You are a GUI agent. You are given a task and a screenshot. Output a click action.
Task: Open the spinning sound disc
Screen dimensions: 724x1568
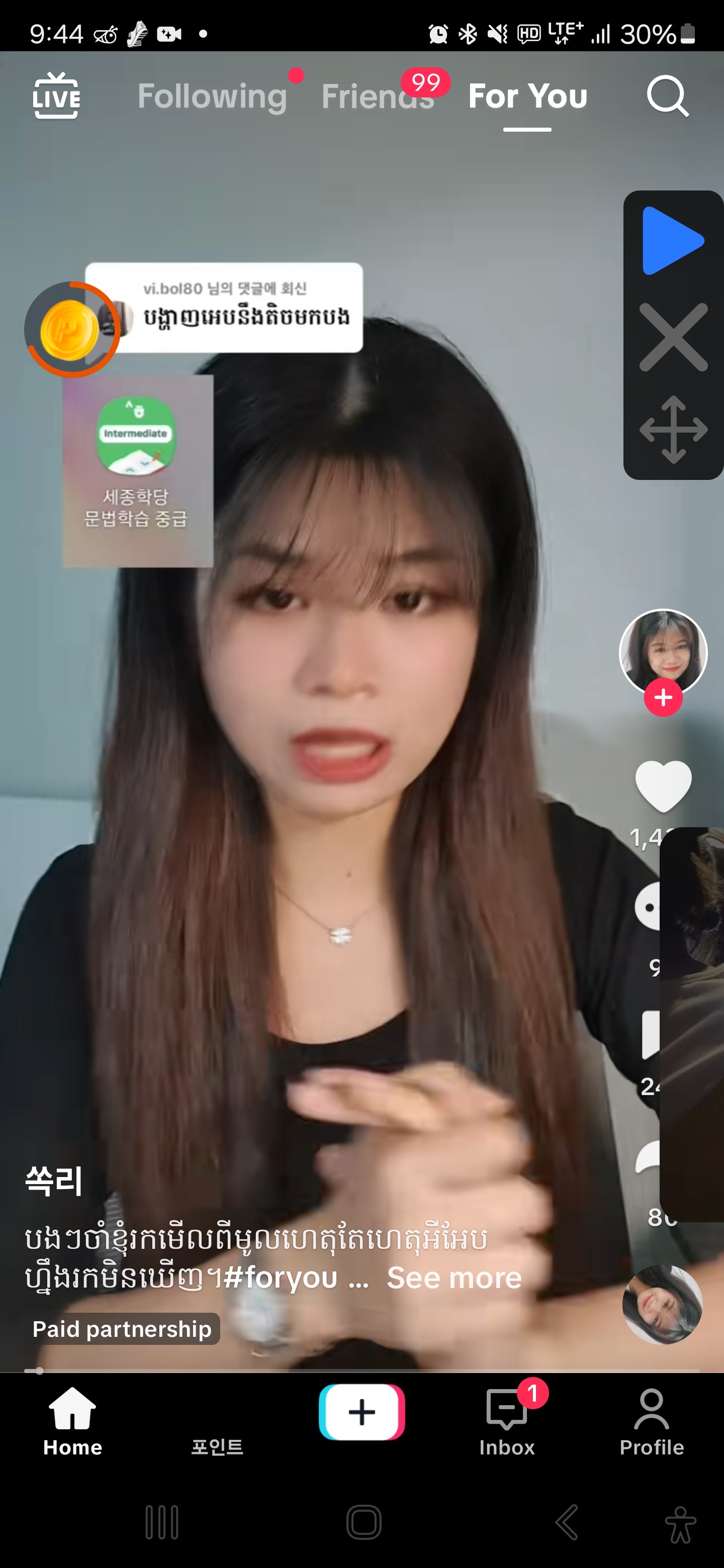tap(662, 1305)
